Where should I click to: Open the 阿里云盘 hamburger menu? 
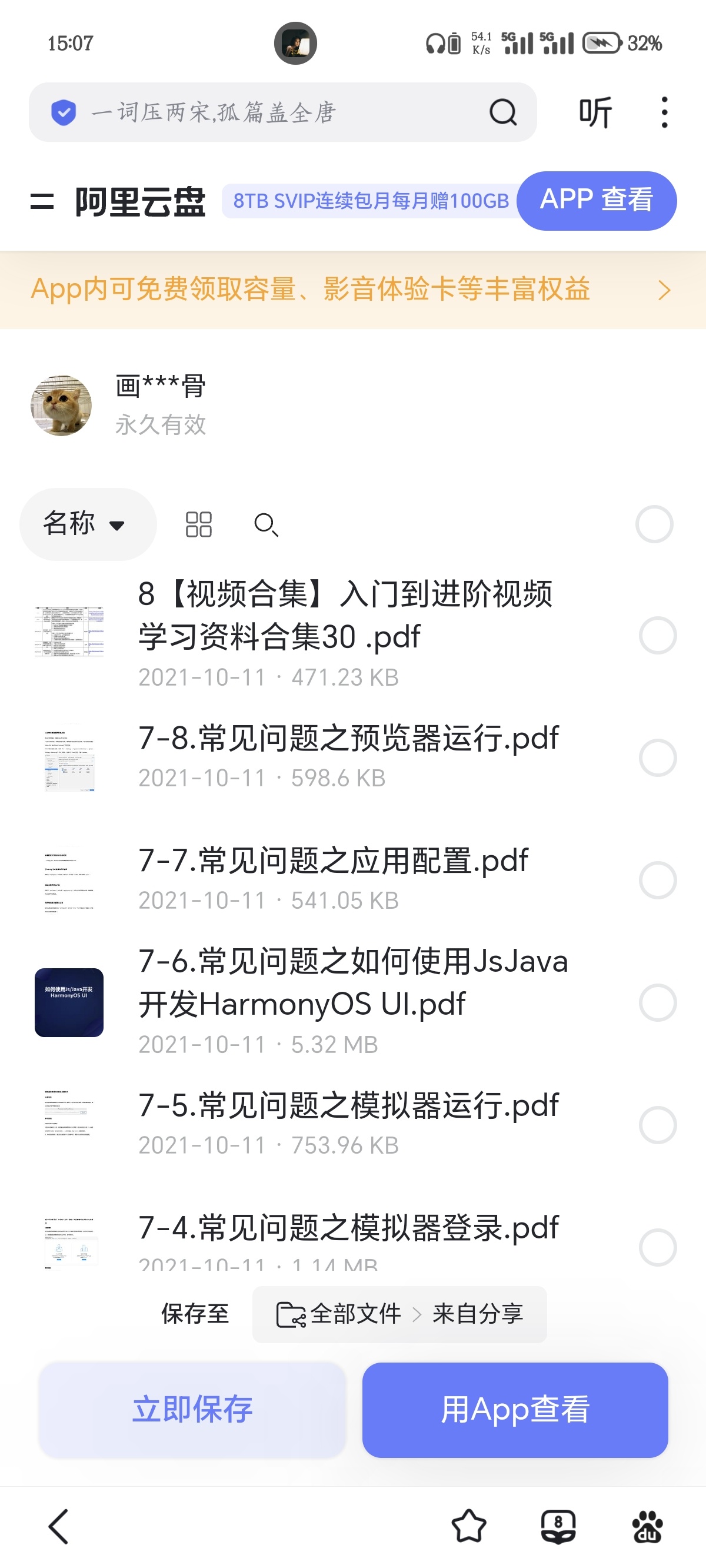(x=42, y=201)
